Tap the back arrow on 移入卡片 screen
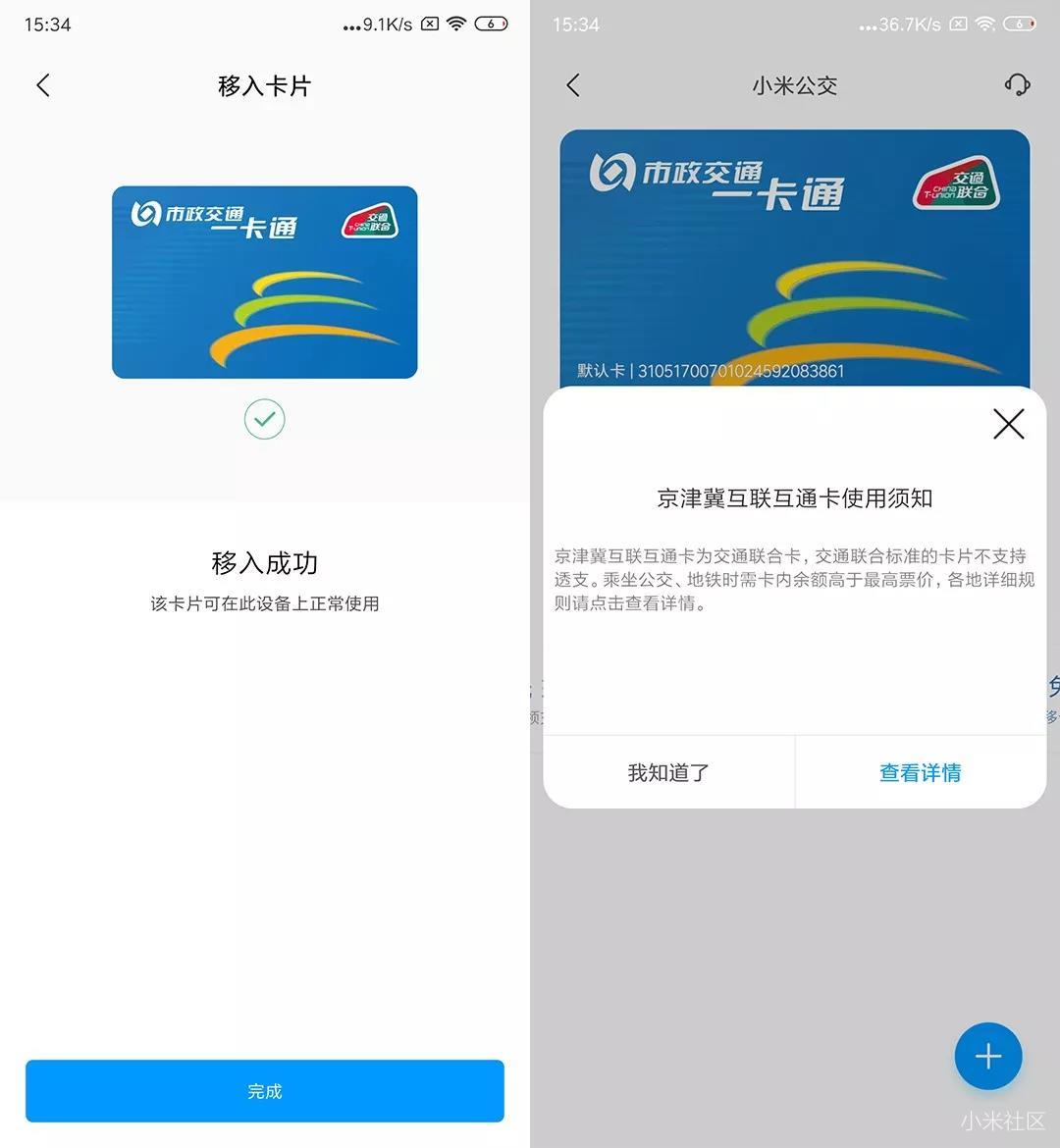 pos(42,85)
